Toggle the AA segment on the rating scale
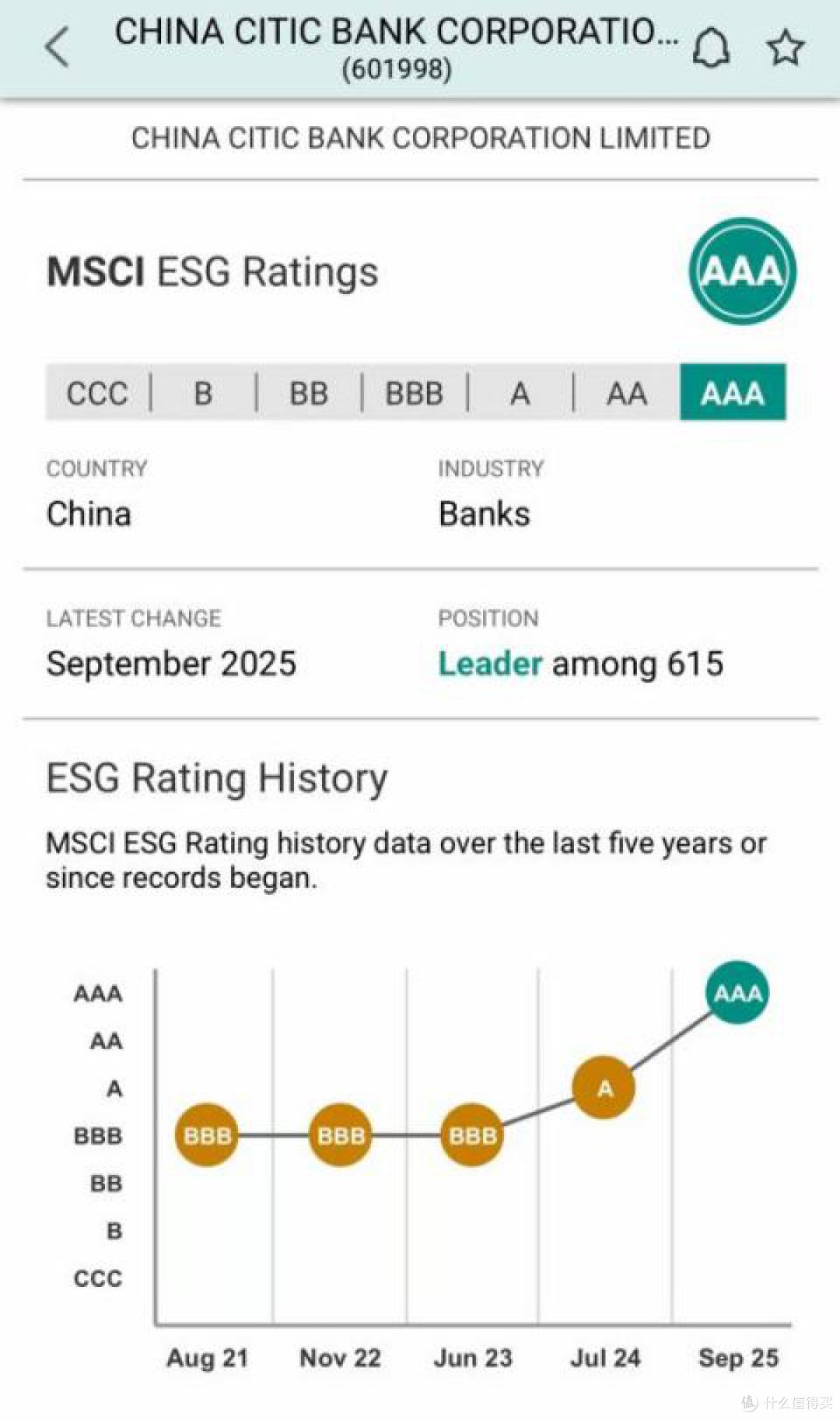840x1420 pixels. tap(626, 393)
